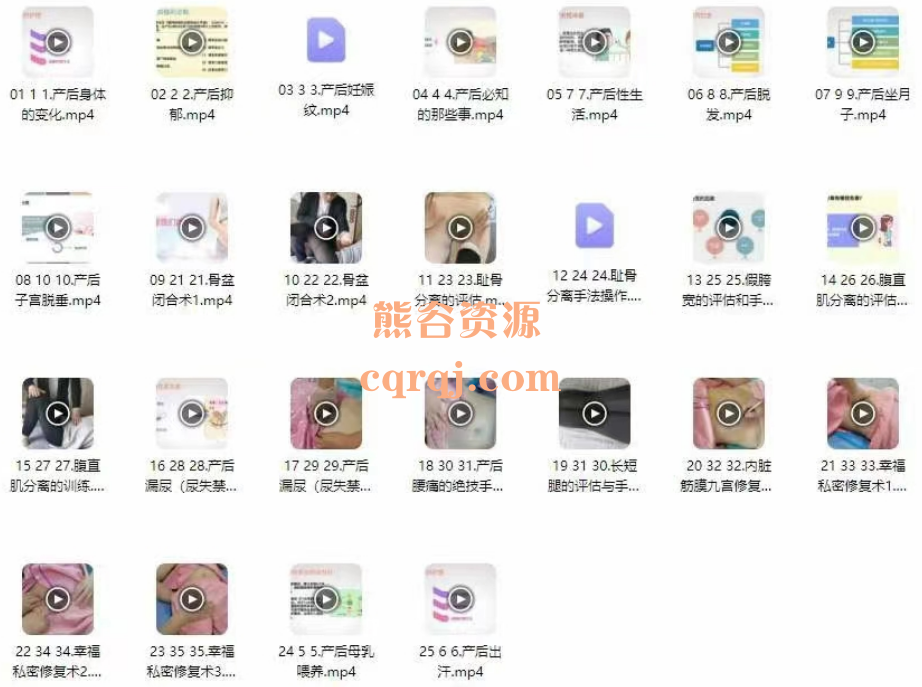Image resolution: width=922 pixels, height=687 pixels.
Task: Play 09 骨盆闭合术1.mp4
Action: click(192, 228)
